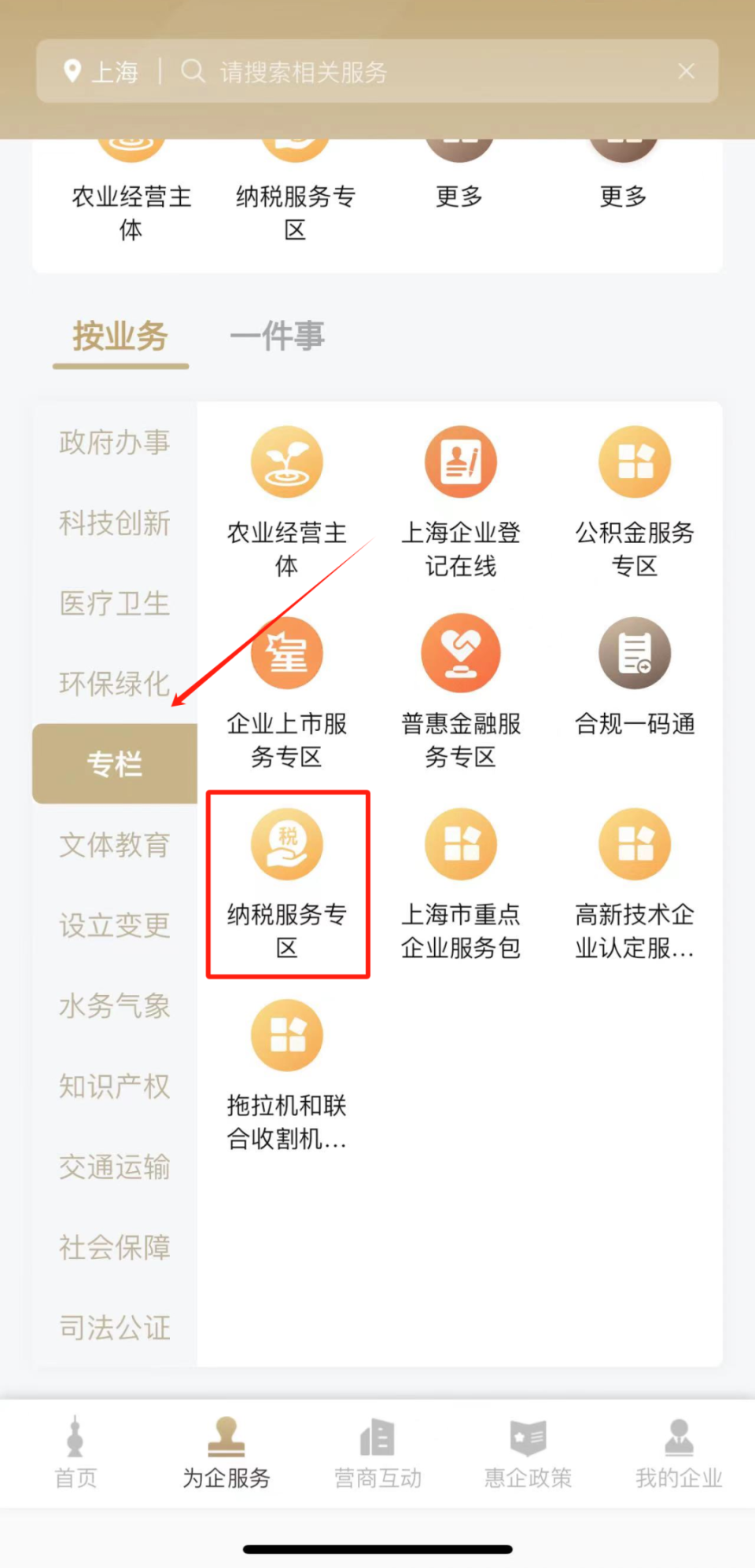The image size is (755, 1568).
Task: Select the 科技创新 category
Action: [115, 523]
